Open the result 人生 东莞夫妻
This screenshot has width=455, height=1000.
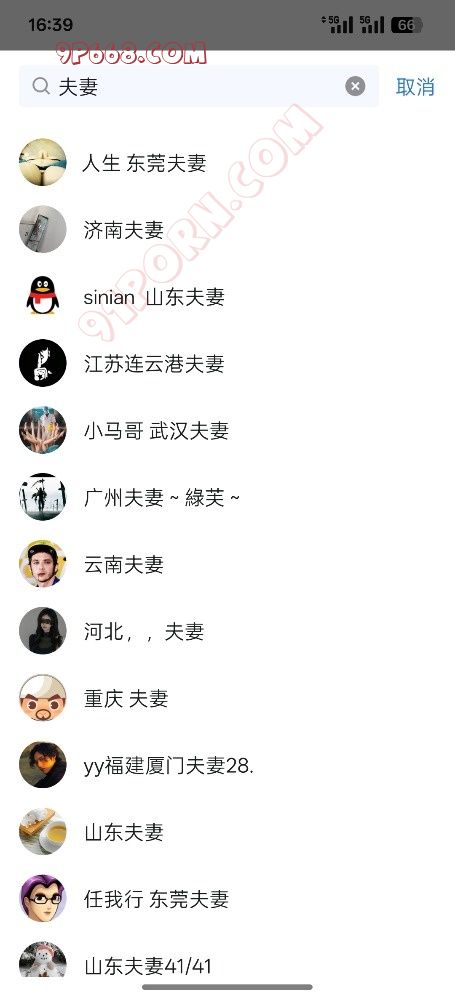point(227,163)
